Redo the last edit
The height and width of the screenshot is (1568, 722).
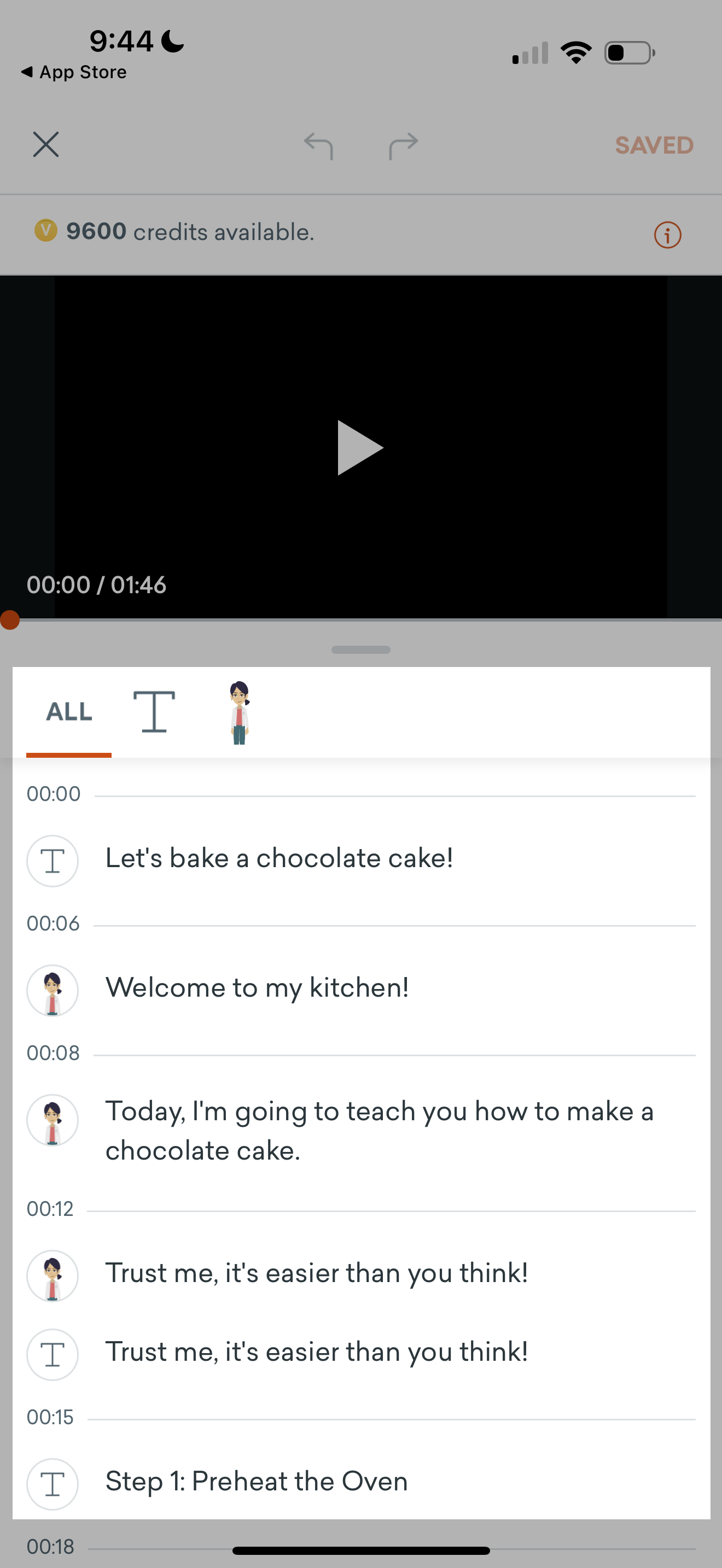(403, 145)
